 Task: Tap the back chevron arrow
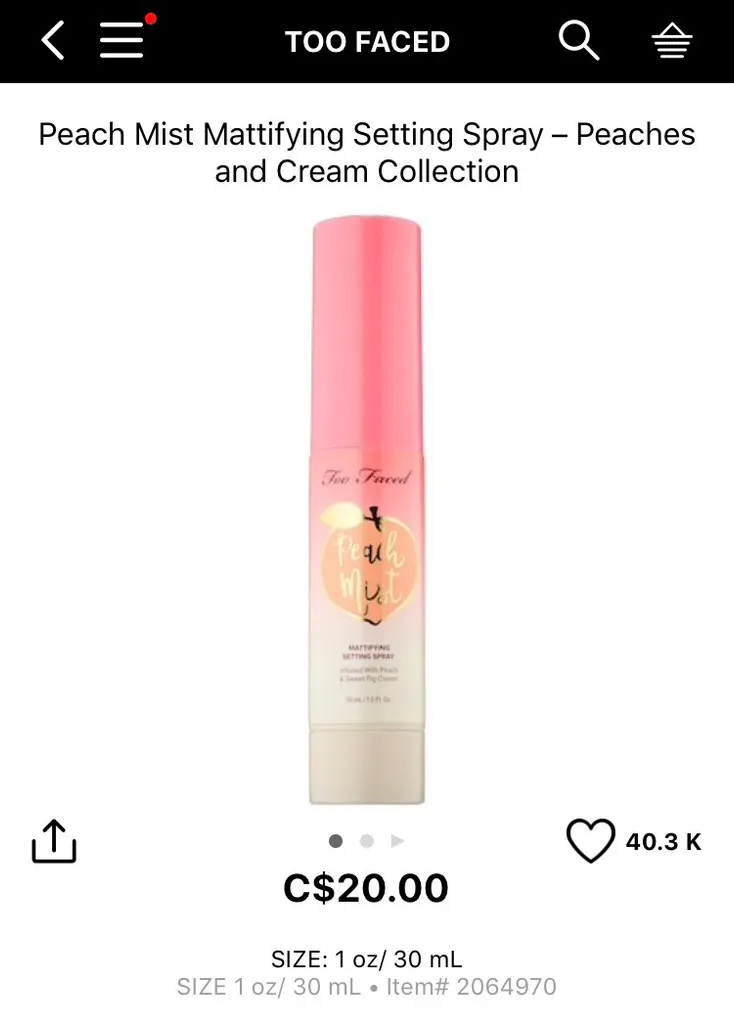coord(52,41)
